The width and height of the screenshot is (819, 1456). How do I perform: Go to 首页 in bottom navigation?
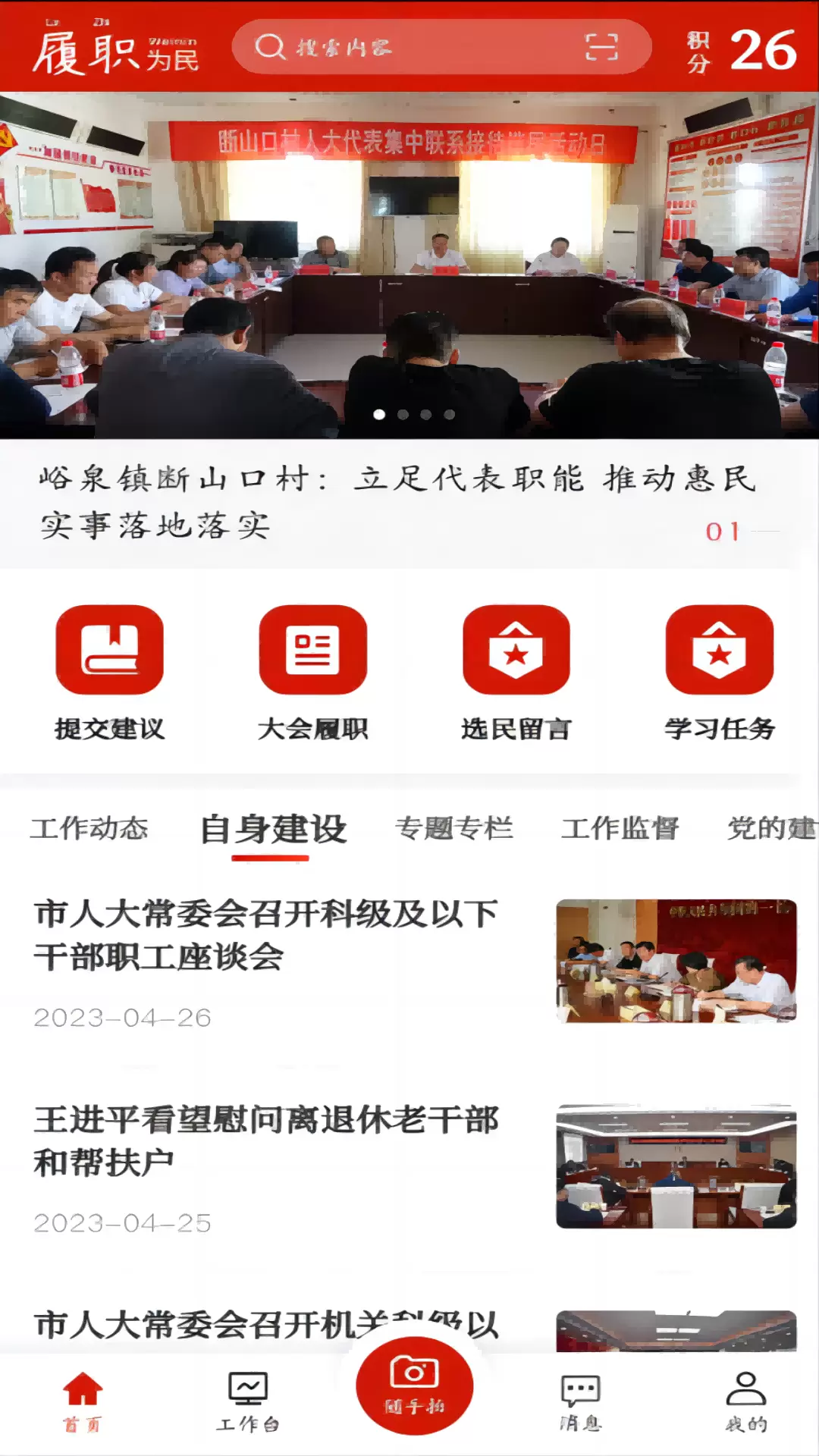pos(82,1401)
